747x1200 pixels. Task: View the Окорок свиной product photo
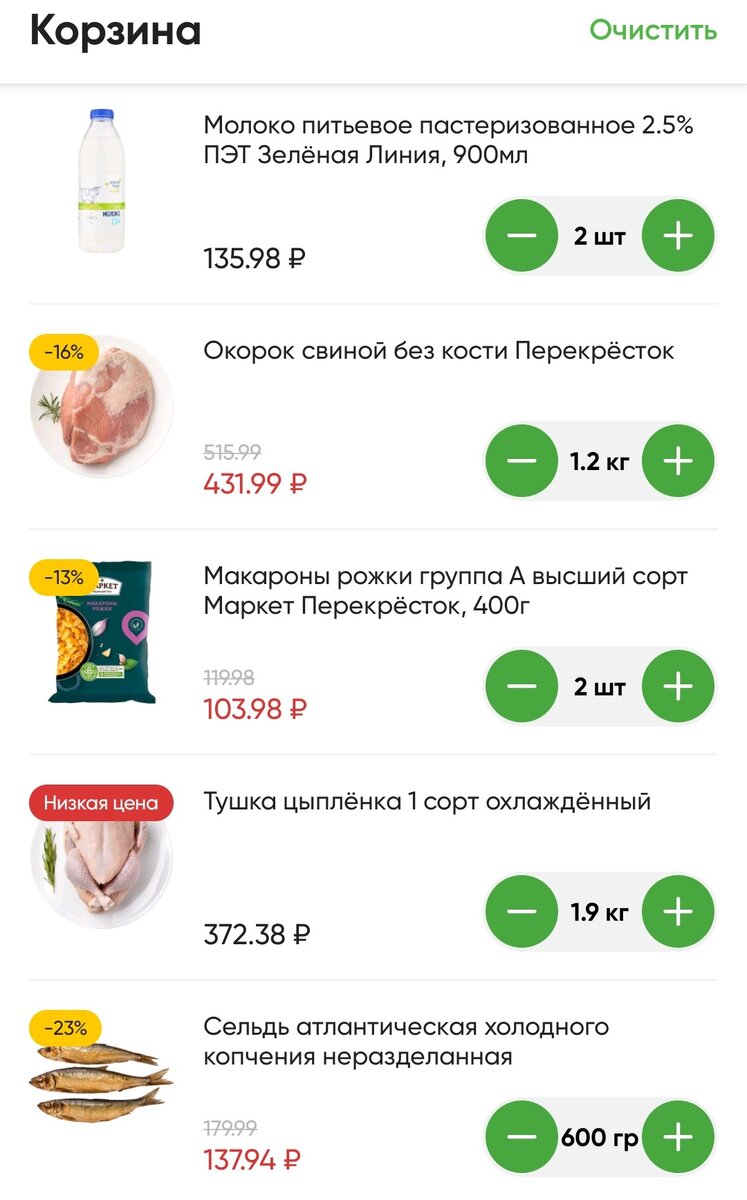[101, 407]
